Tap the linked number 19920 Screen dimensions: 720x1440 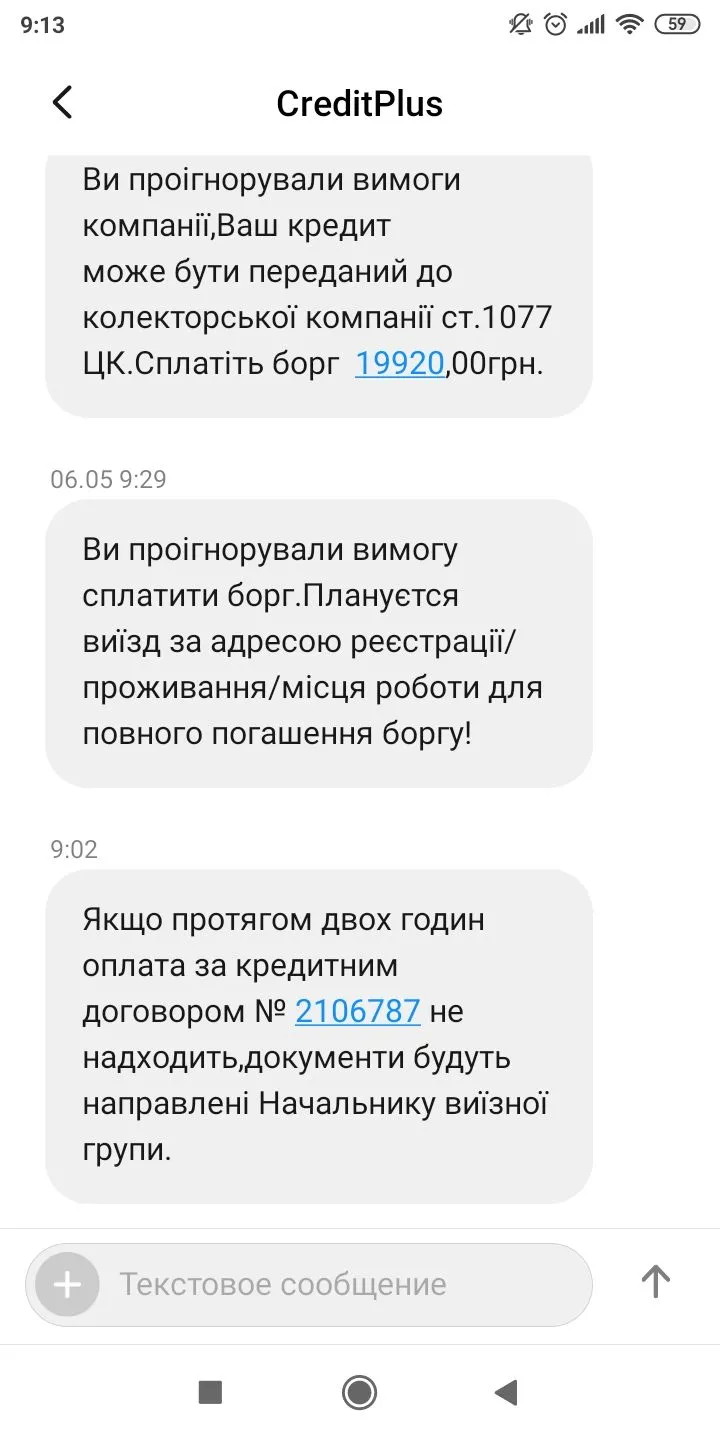pyautogui.click(x=399, y=364)
